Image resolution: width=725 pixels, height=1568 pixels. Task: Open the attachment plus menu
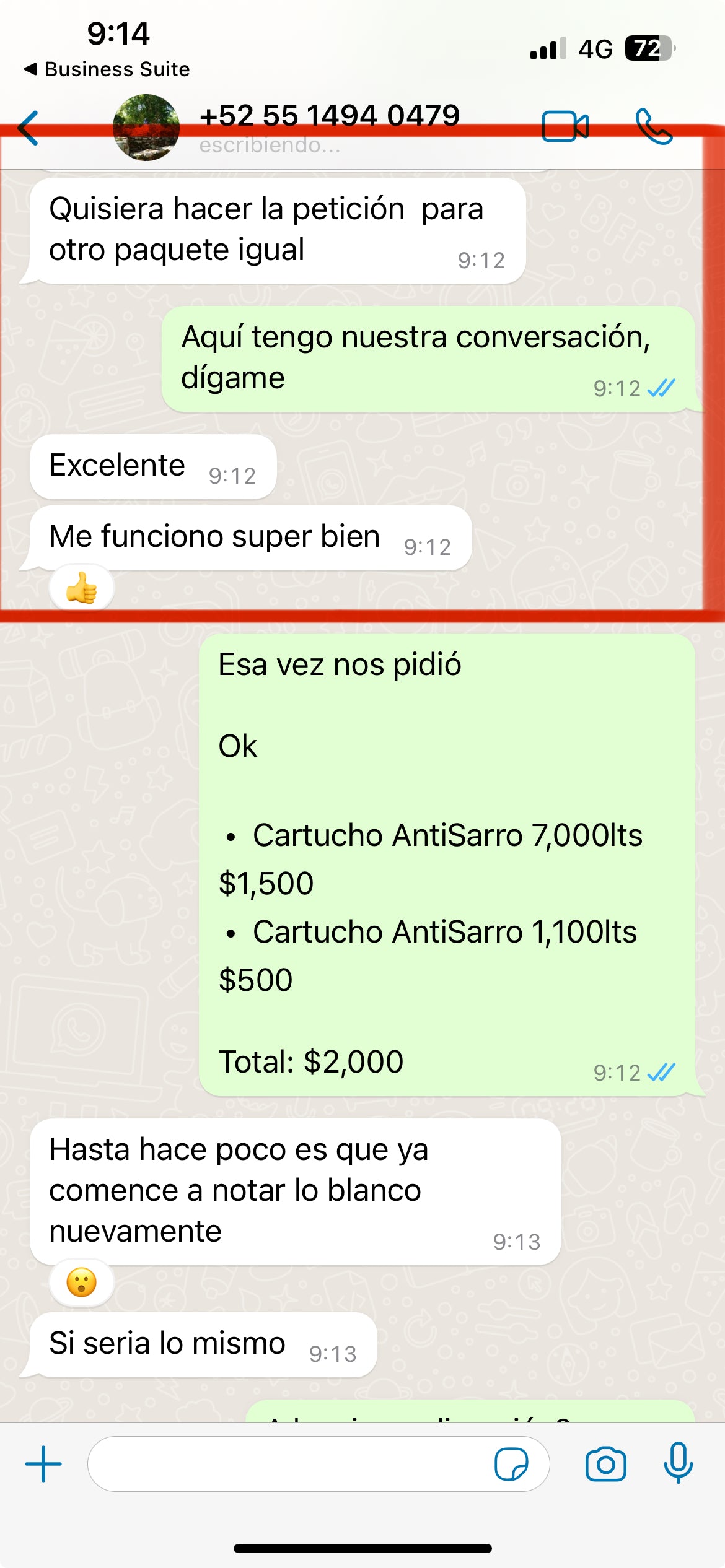[x=43, y=1464]
